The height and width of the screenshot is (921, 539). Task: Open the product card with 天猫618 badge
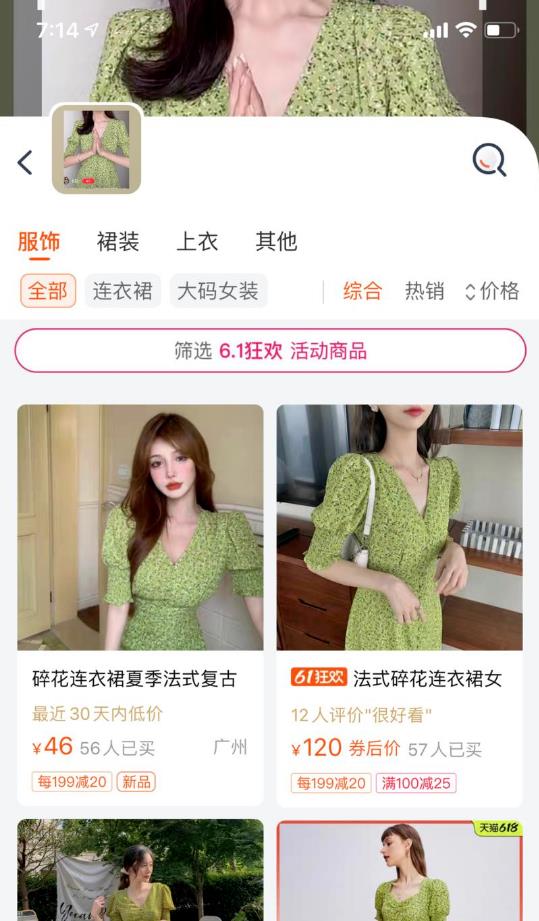coord(399,870)
